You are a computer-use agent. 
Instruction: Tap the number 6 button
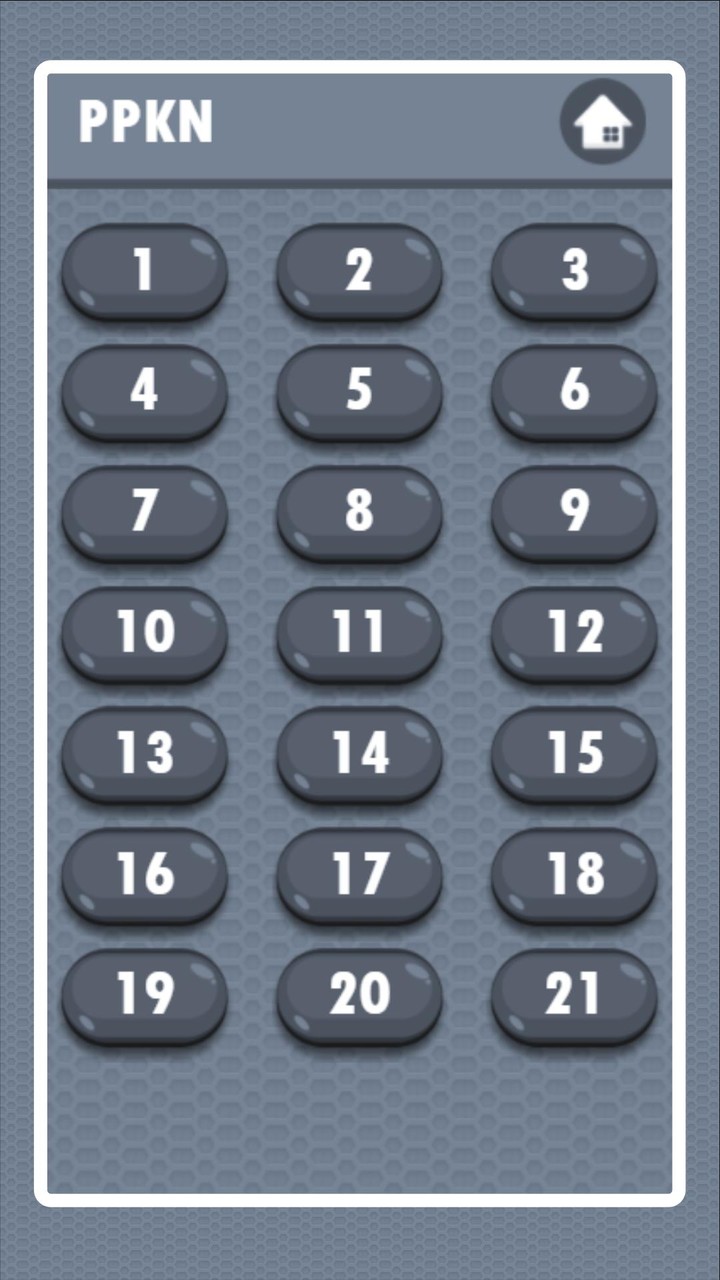pyautogui.click(x=574, y=393)
